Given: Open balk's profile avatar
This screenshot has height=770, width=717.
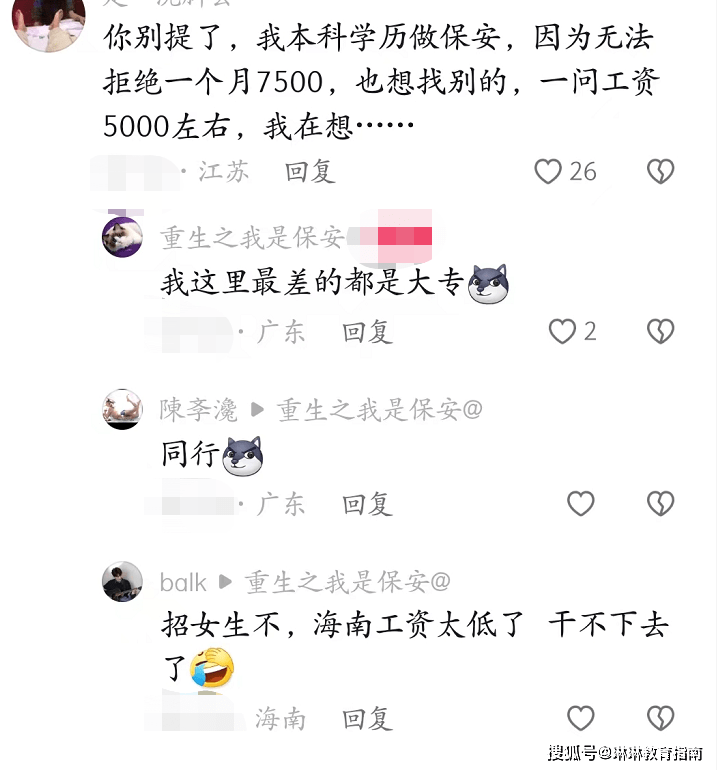Looking at the screenshot, I should 123,581.
